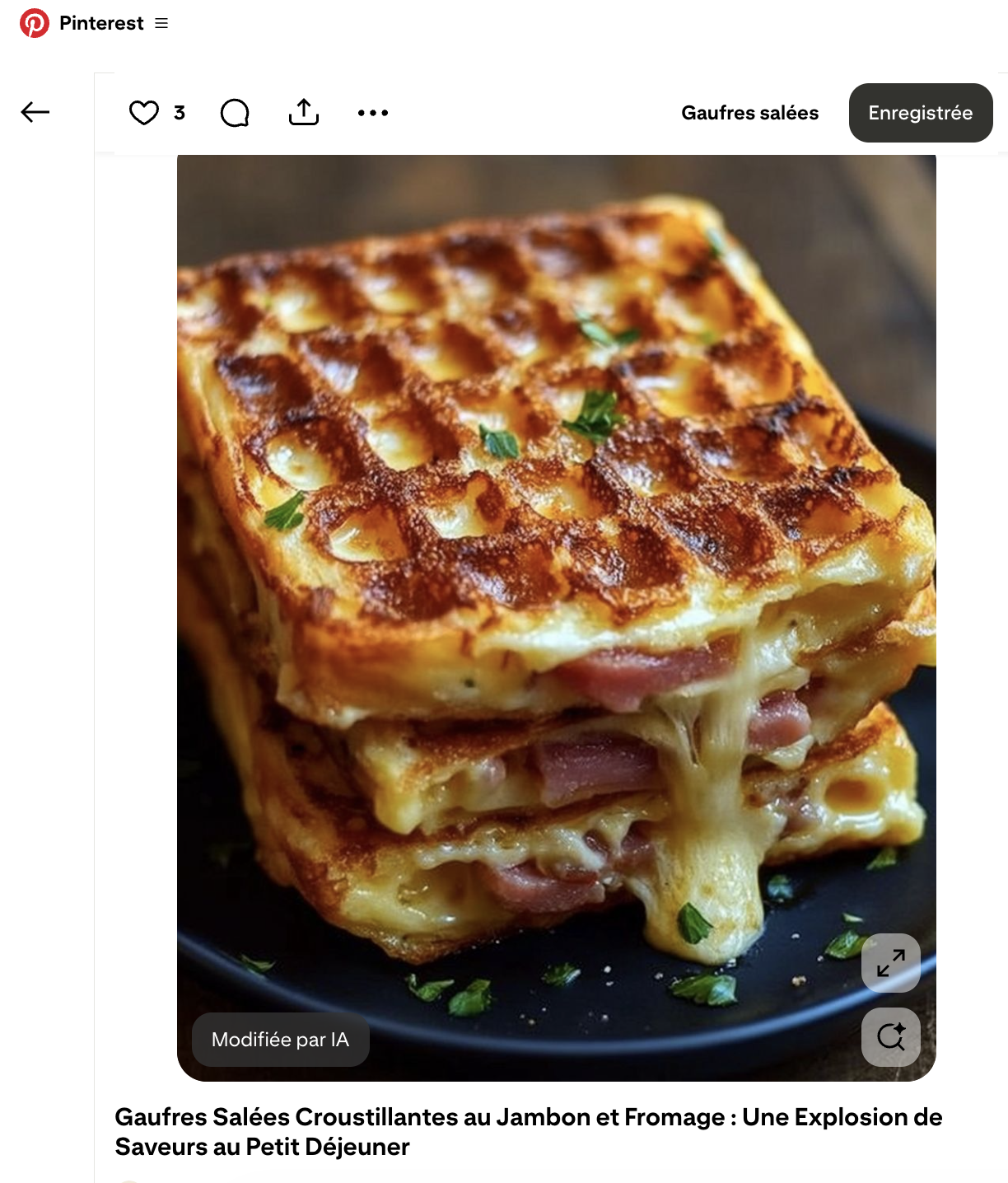This screenshot has width=1008, height=1183.
Task: Open the waffle pin image
Action: [556, 577]
